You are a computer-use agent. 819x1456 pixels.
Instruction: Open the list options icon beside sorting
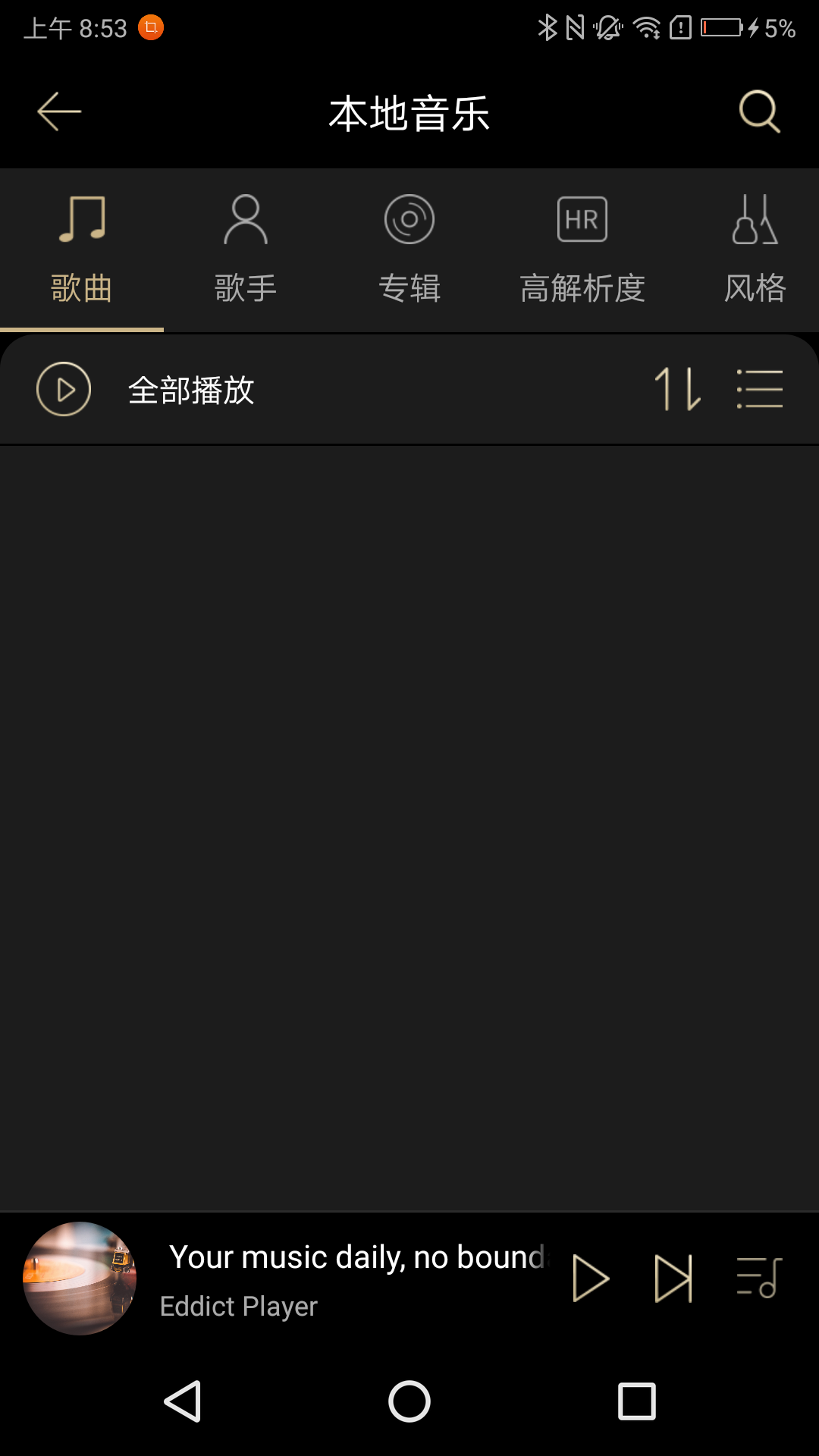click(x=761, y=389)
